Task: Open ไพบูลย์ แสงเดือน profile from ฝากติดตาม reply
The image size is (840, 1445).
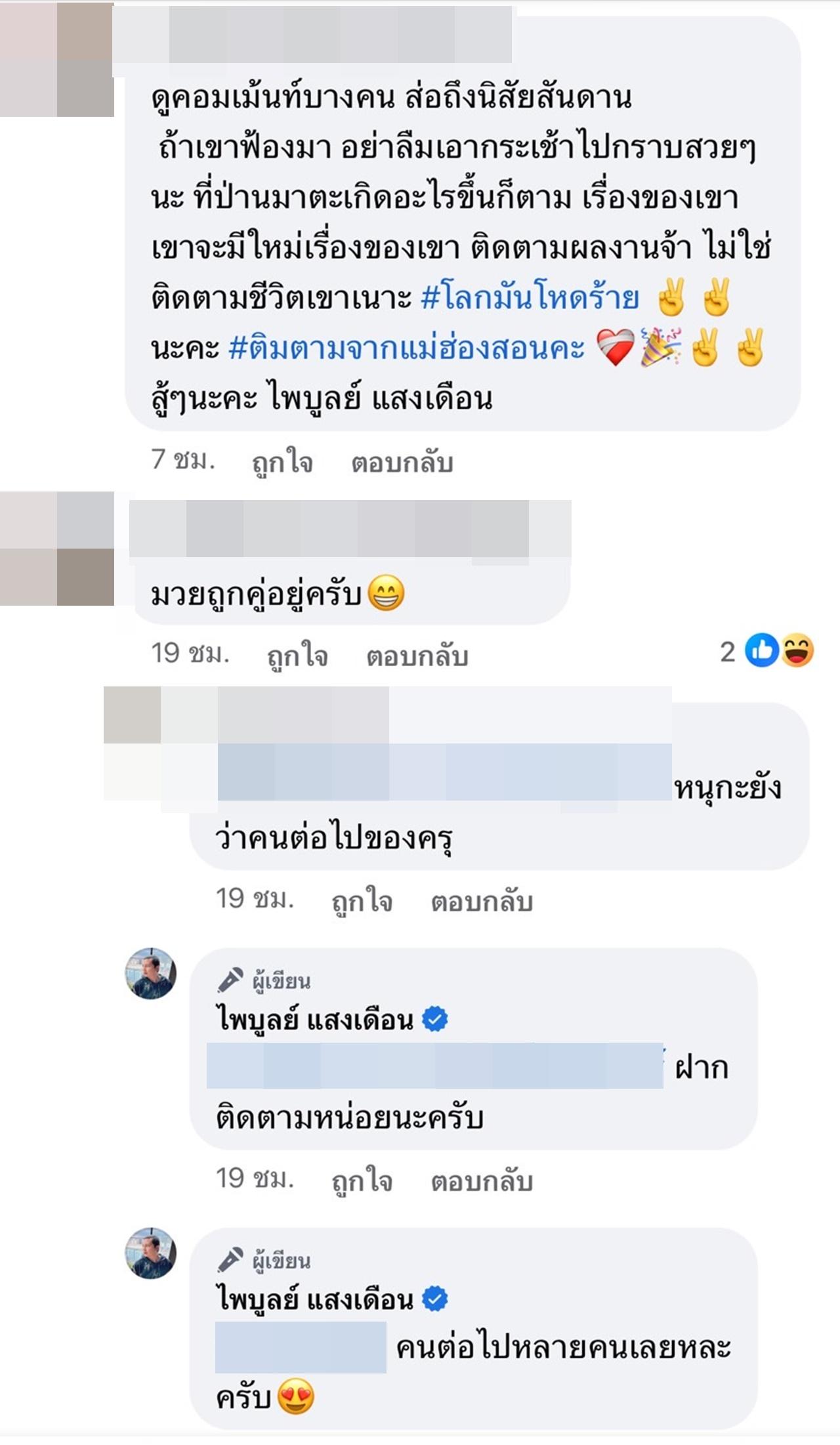Action: click(315, 1020)
